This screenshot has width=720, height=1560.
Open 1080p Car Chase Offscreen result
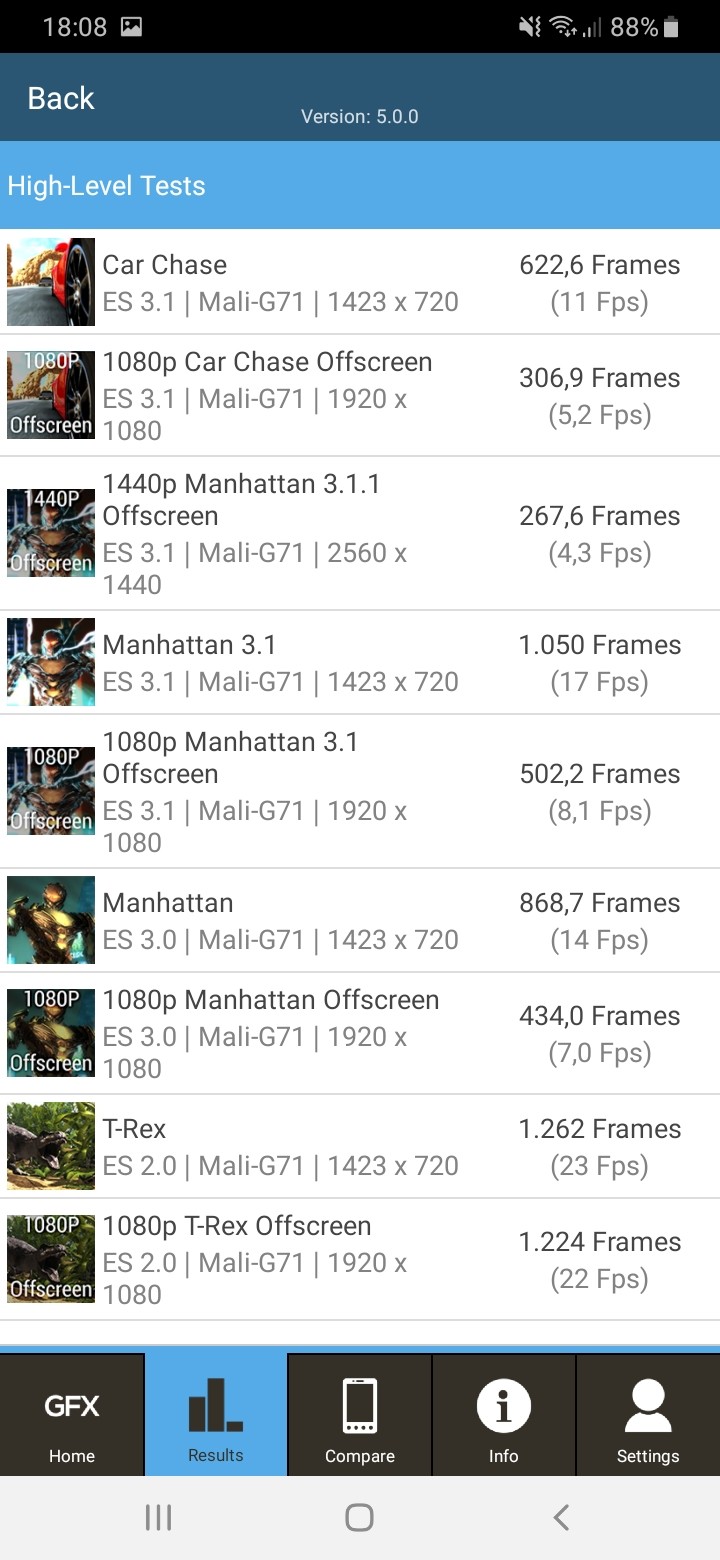360,396
